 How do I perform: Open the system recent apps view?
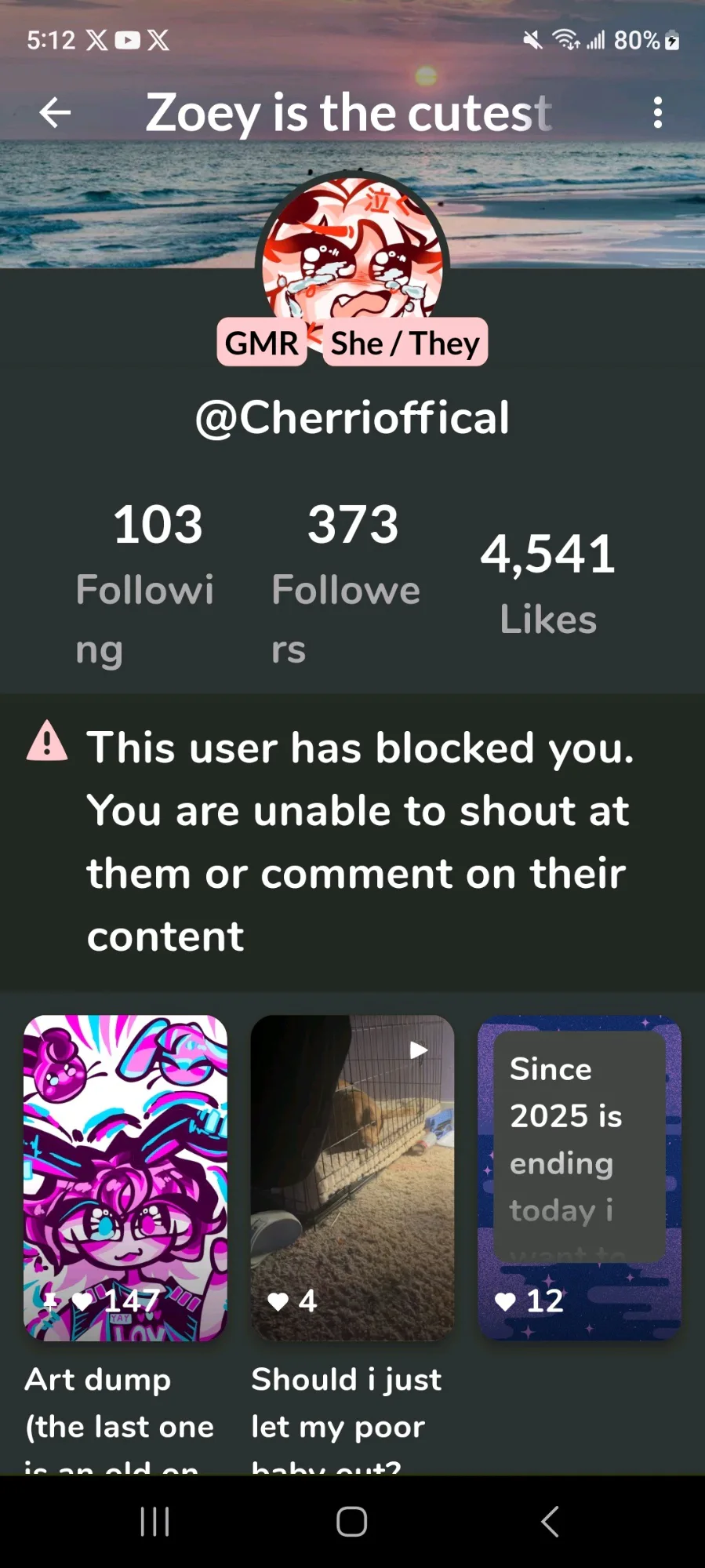154,1522
